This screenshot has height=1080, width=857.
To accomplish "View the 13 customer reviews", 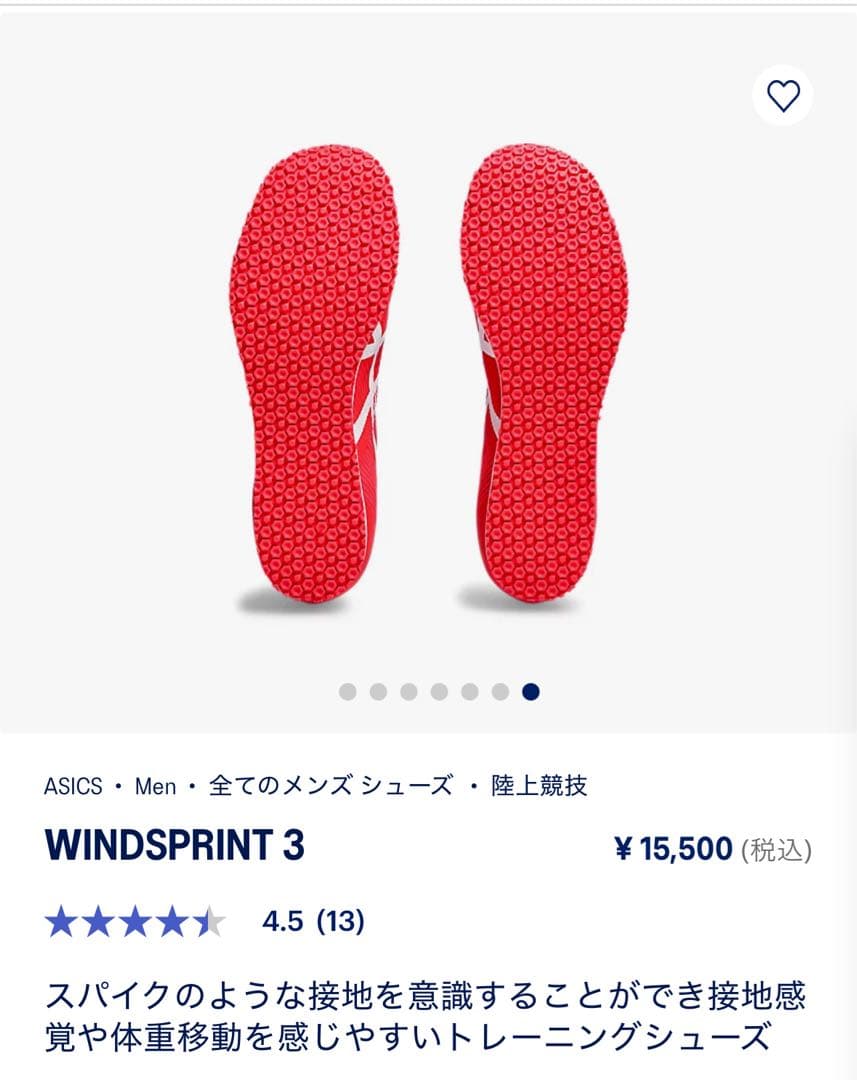I will point(340,921).
